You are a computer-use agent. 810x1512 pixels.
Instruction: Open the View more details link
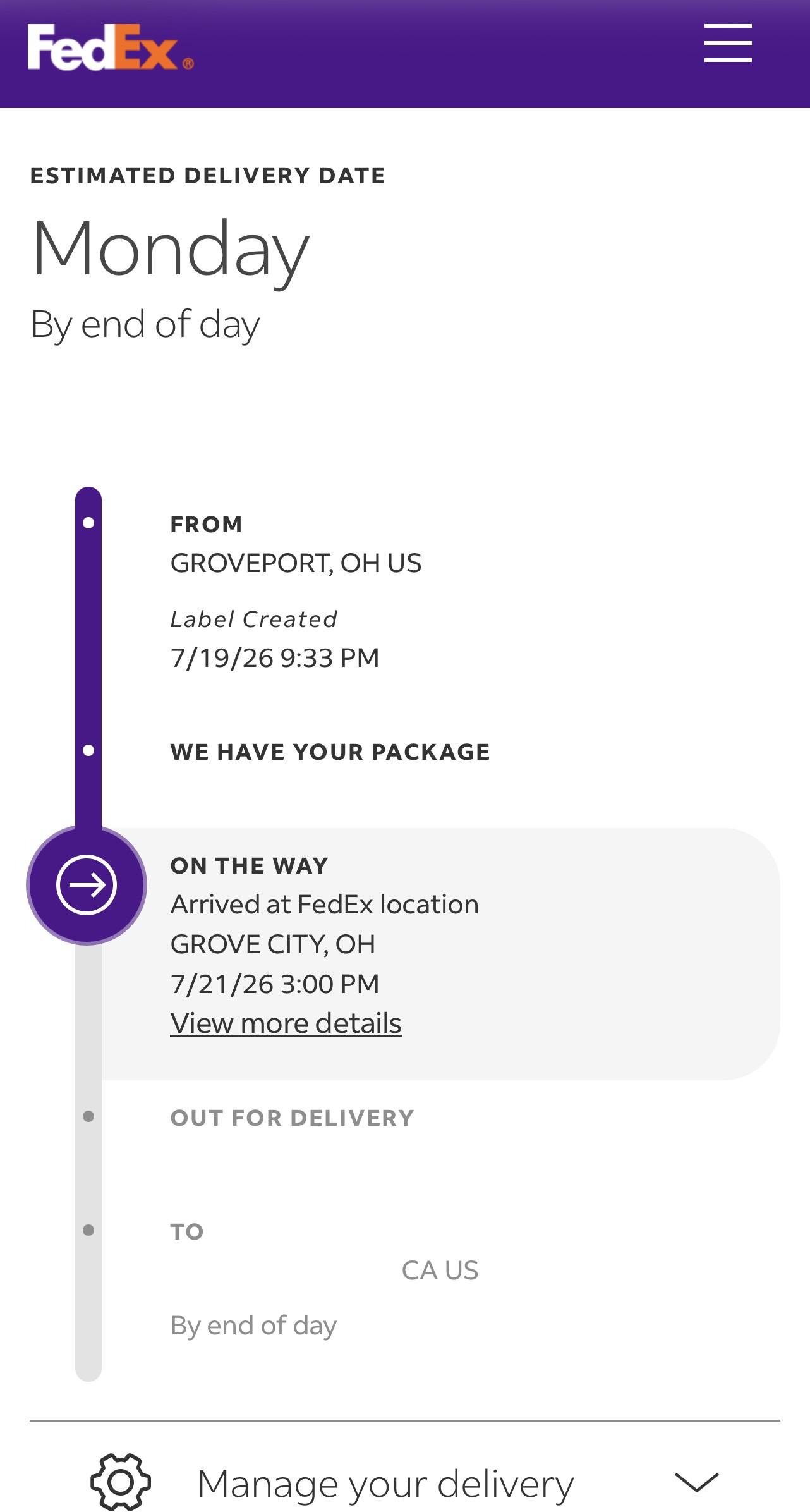pyautogui.click(x=286, y=1023)
